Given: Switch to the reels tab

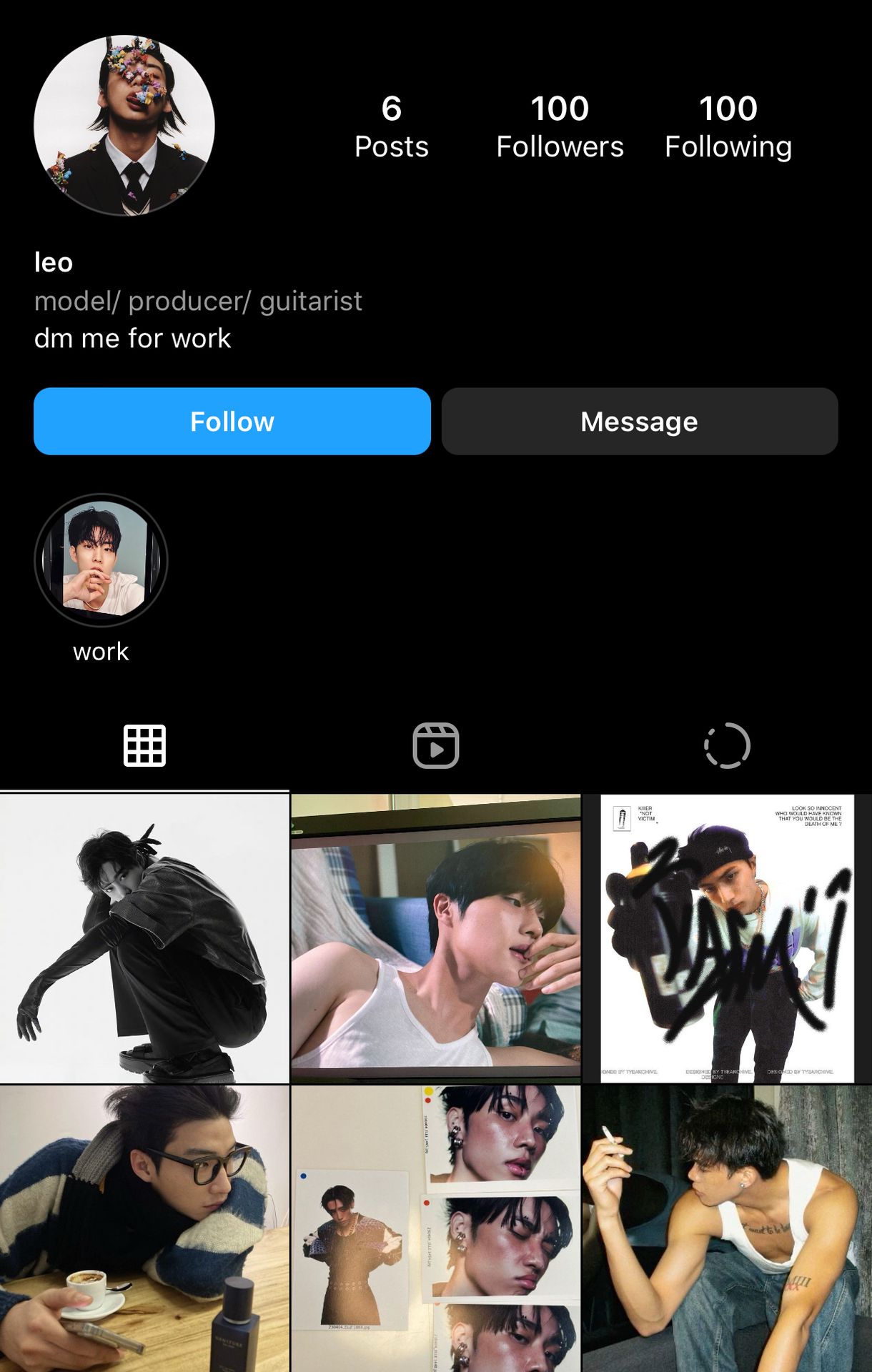Looking at the screenshot, I should tap(435, 746).
